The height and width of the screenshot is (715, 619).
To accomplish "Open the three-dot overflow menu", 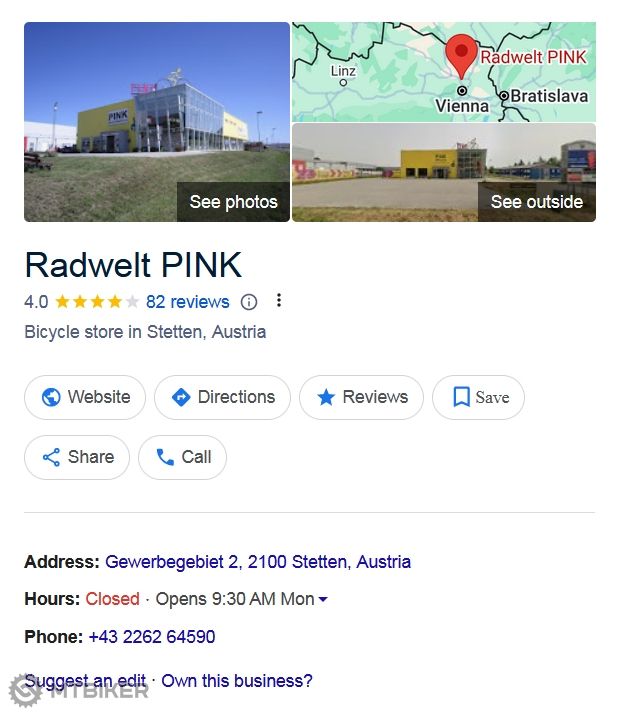I will [279, 301].
